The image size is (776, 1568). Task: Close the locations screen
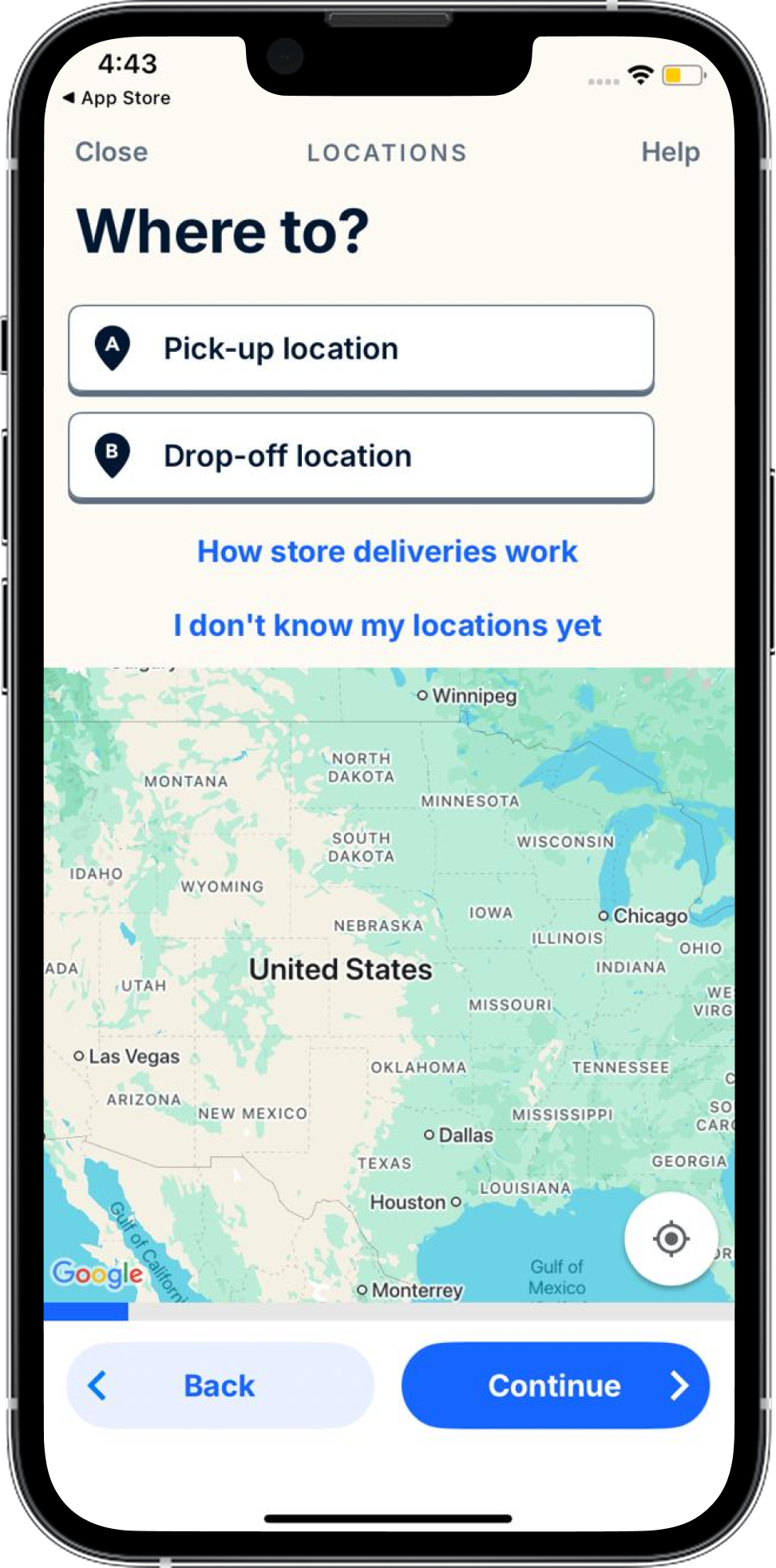coord(111,152)
